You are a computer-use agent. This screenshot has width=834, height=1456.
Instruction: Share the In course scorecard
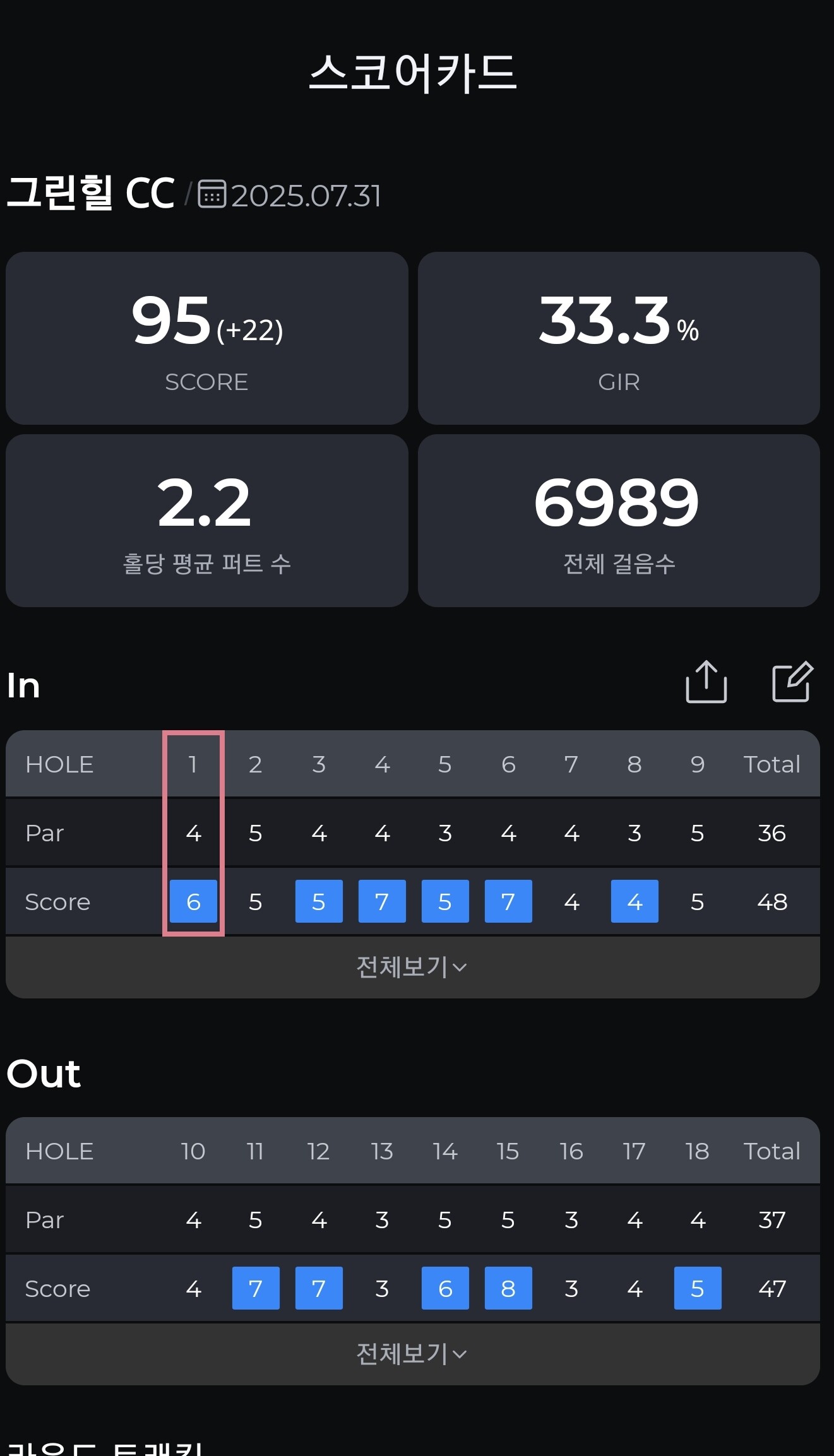[x=706, y=682]
